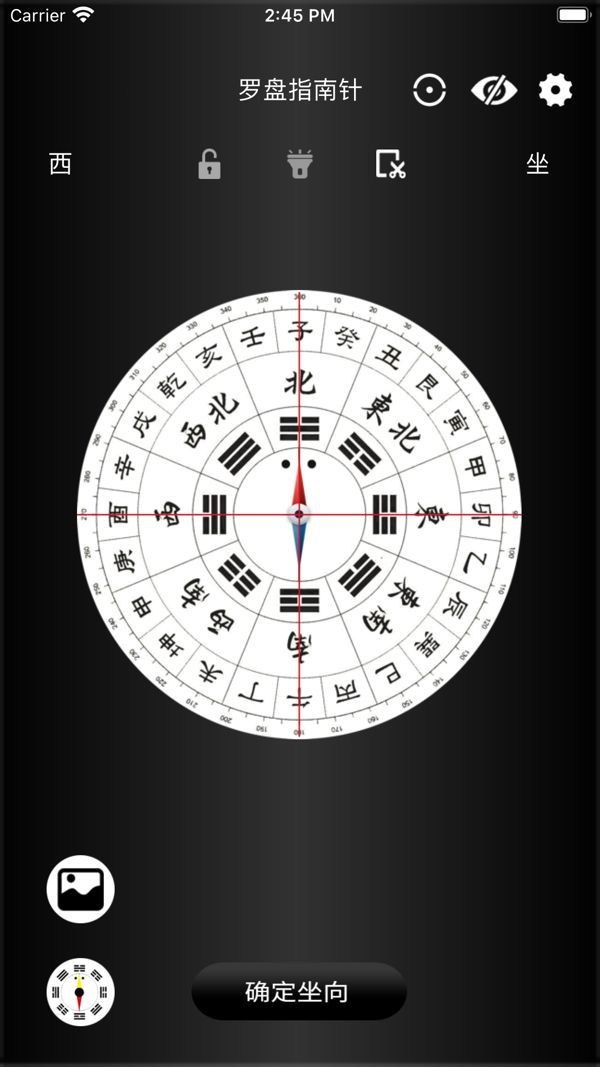The image size is (600, 1067).
Task: Turn on the flashlight
Action: coord(300,164)
